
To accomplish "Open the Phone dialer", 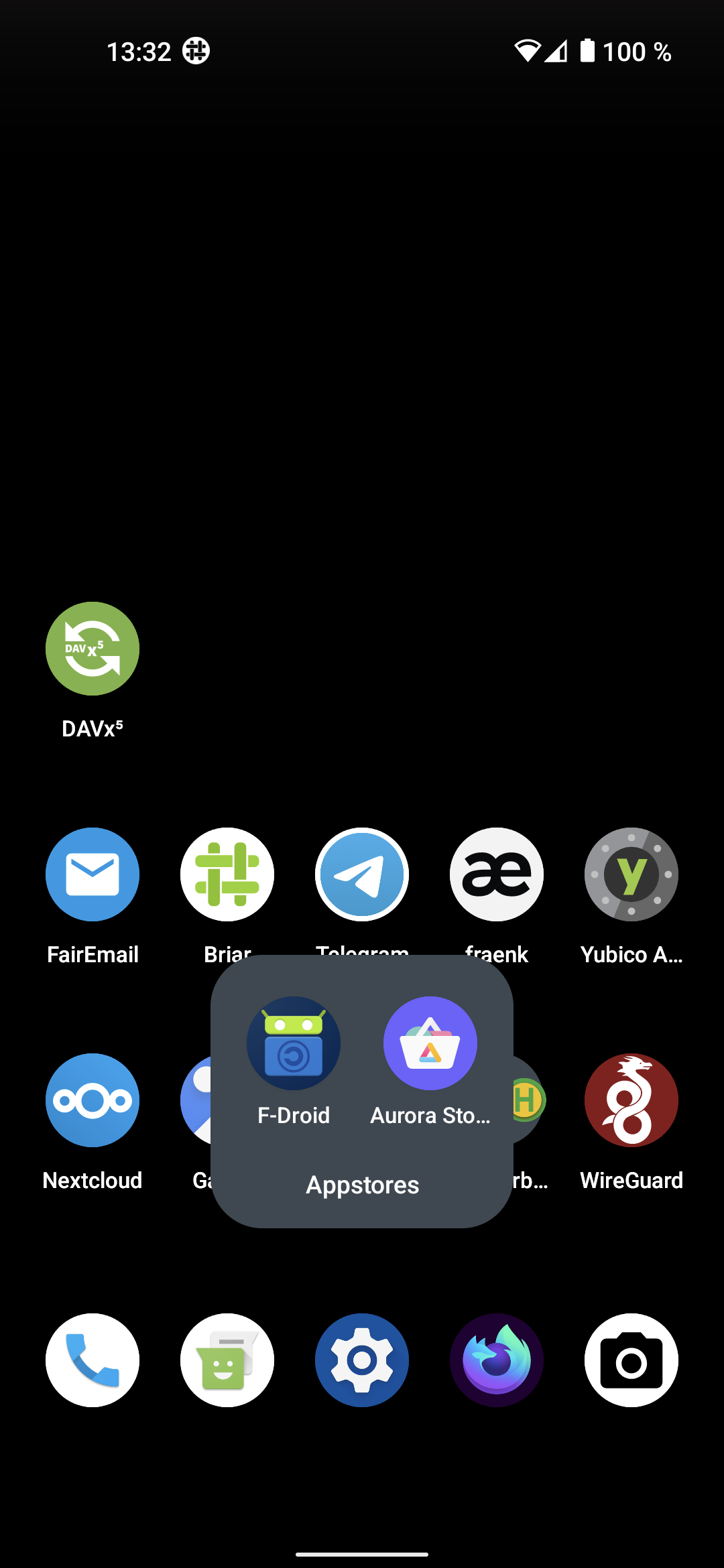I will point(93,1359).
